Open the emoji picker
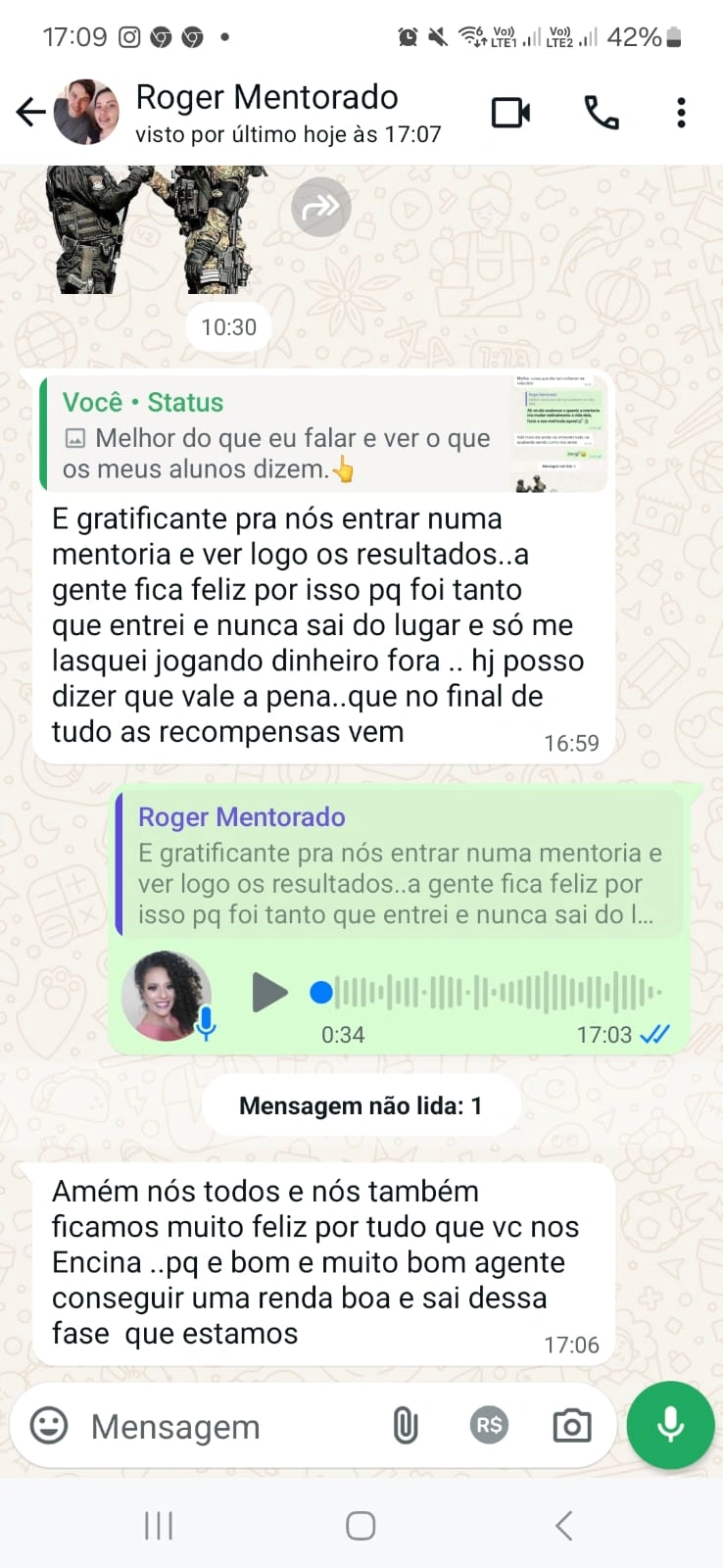Screen dimensions: 723x1568 pos(49,1425)
